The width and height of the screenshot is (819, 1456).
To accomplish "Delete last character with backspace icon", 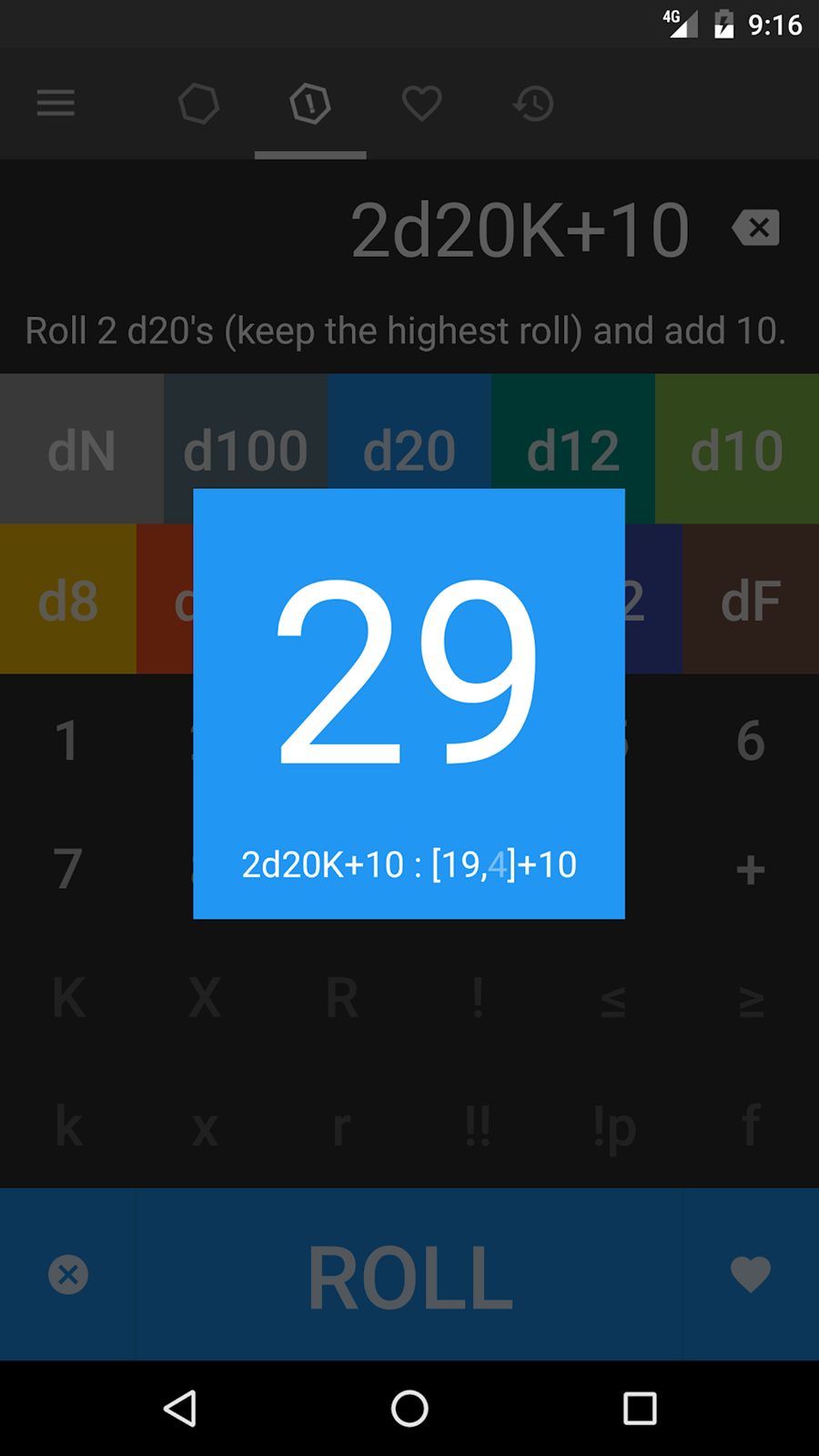I will point(755,227).
